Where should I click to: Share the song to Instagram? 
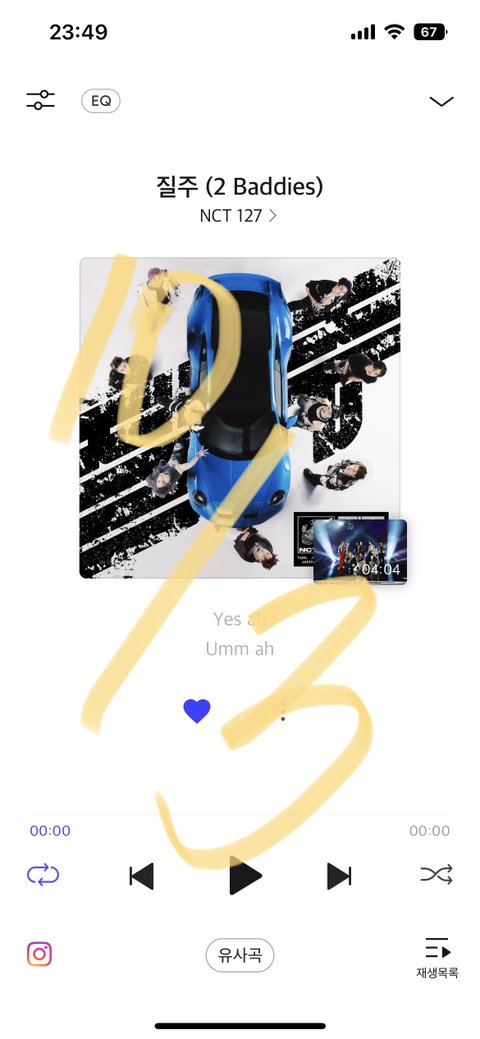39,954
